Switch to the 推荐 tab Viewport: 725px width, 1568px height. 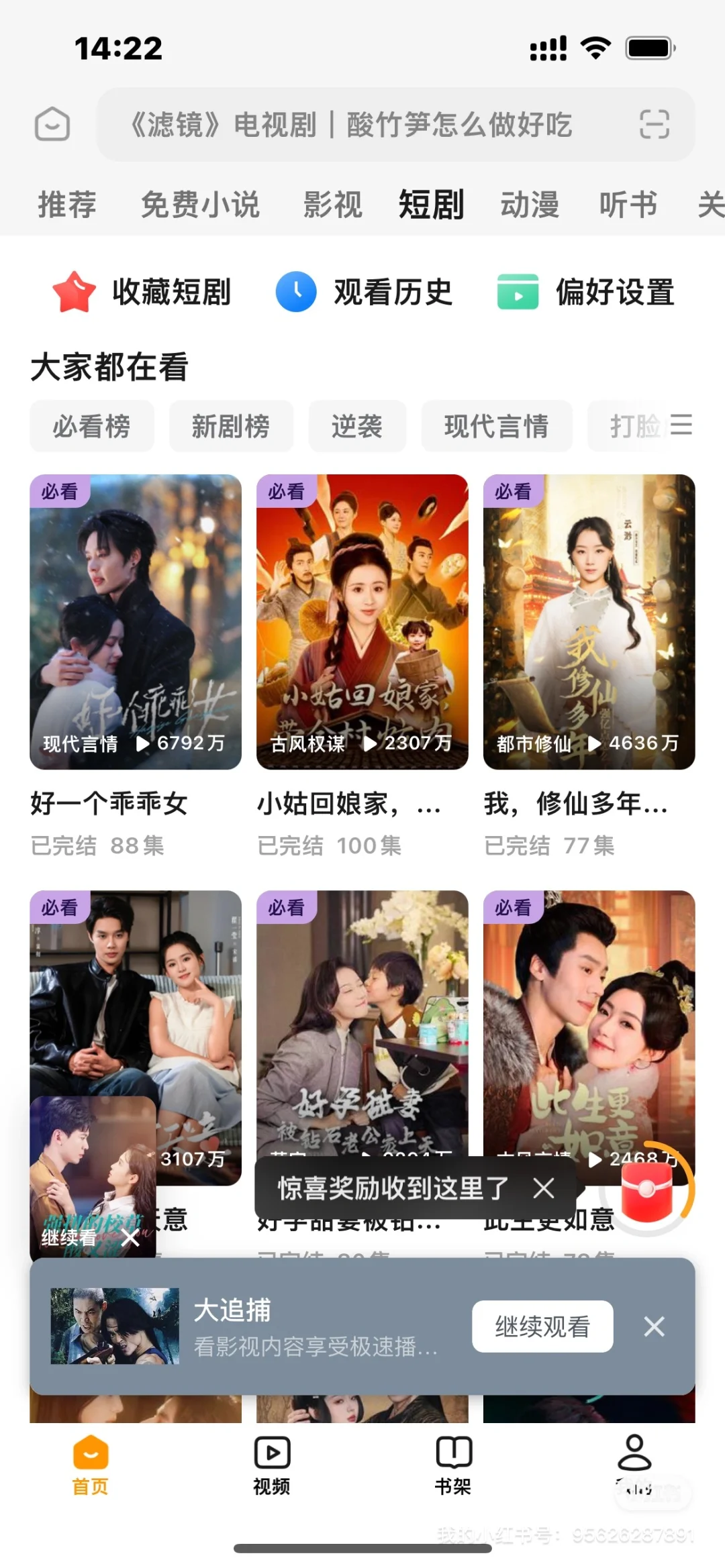coord(67,205)
